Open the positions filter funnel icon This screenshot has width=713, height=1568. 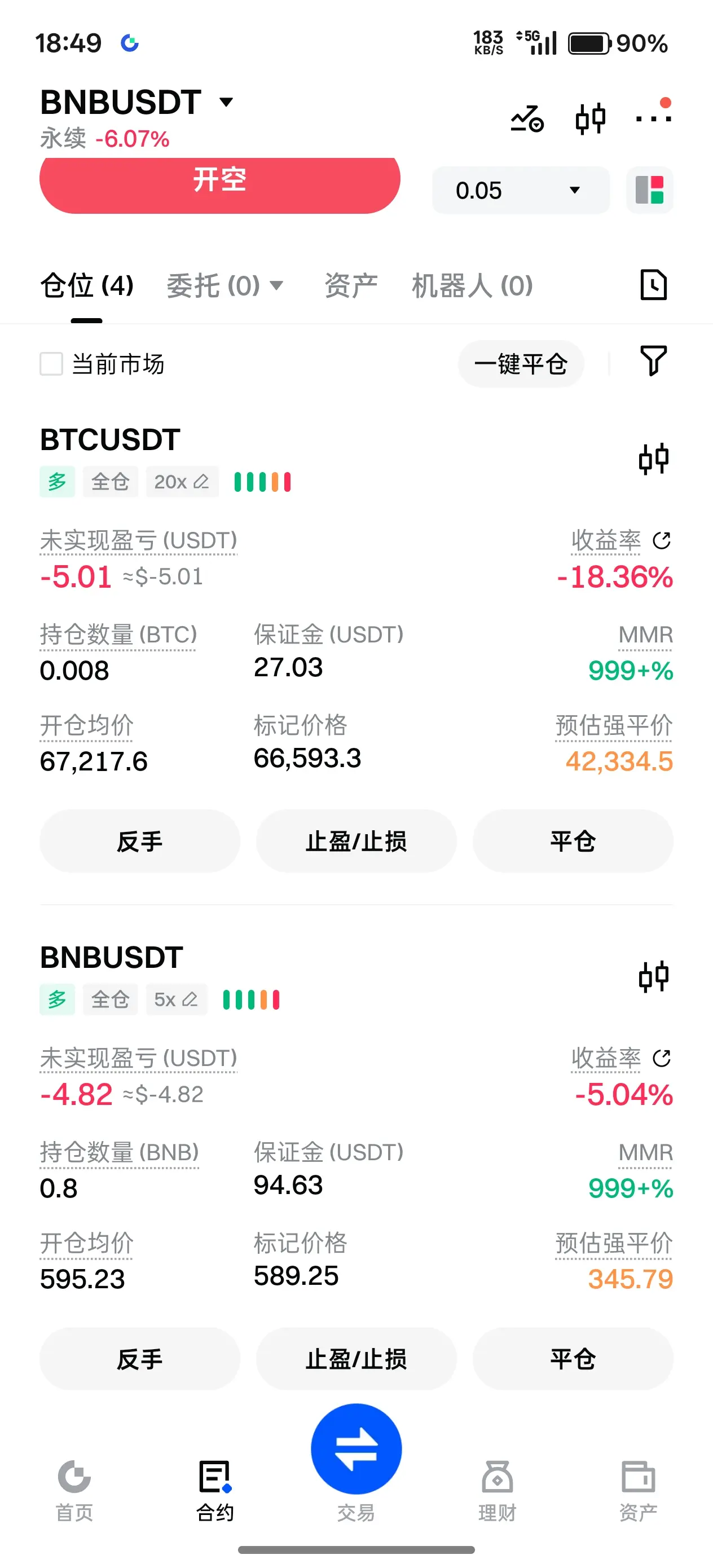pos(653,360)
